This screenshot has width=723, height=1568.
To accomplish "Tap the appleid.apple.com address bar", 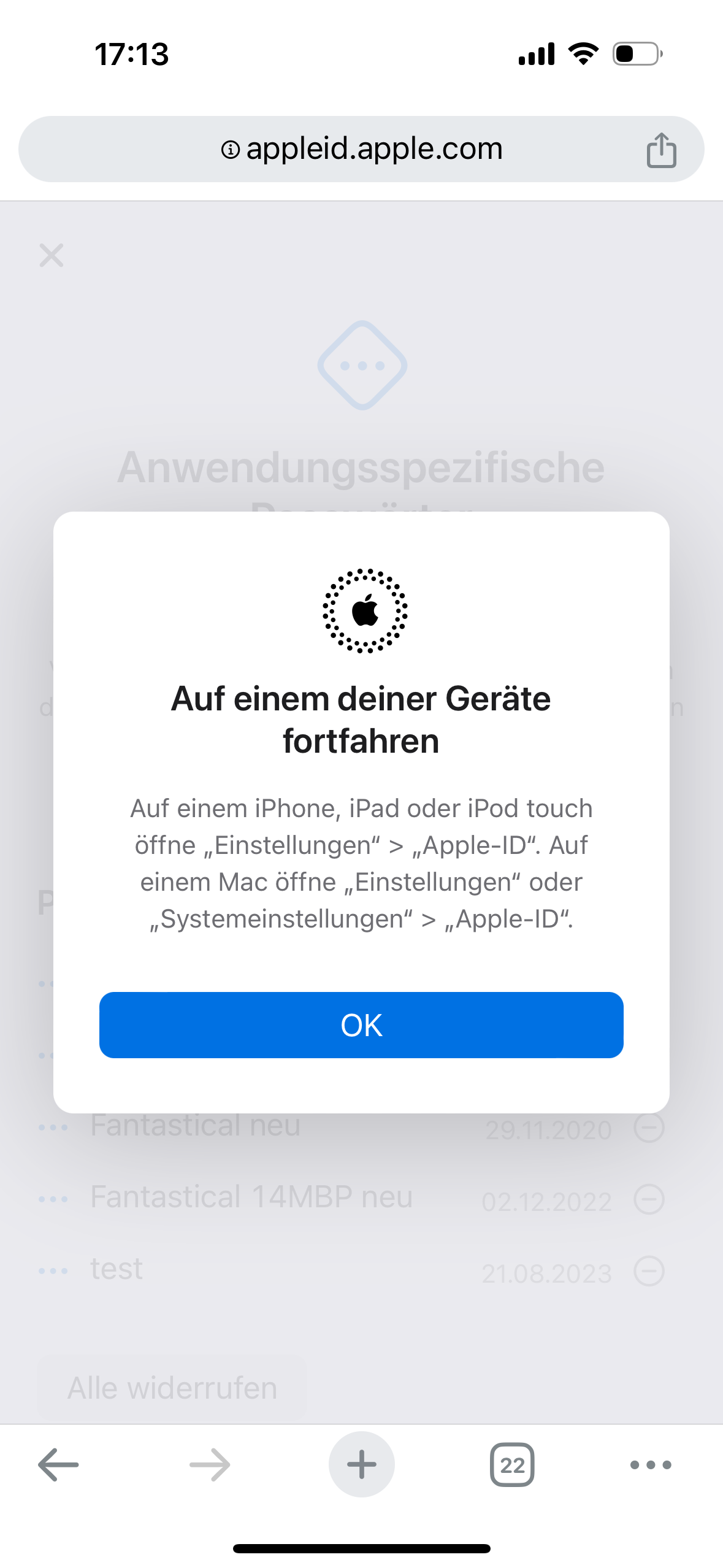I will click(361, 149).
